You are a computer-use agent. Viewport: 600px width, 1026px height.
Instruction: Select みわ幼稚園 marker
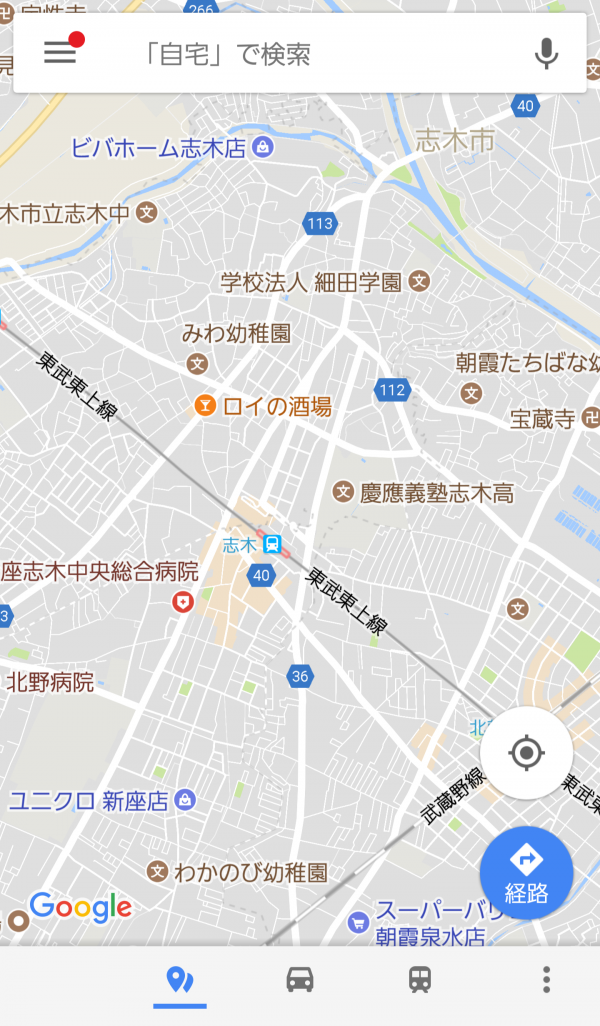(197, 363)
